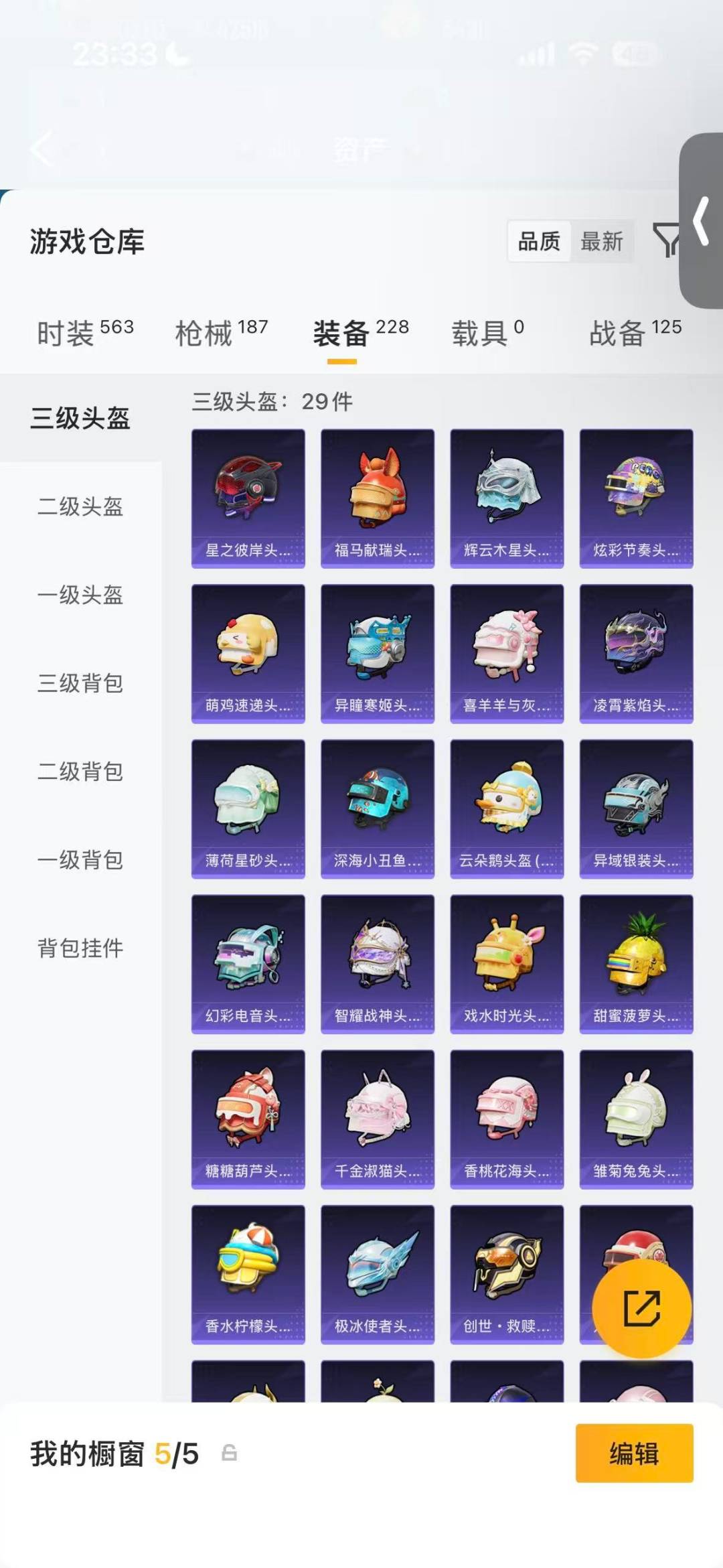Tap the 云朵鹅头盔 duck helmet
The height and width of the screenshot is (1568, 723).
(x=507, y=807)
